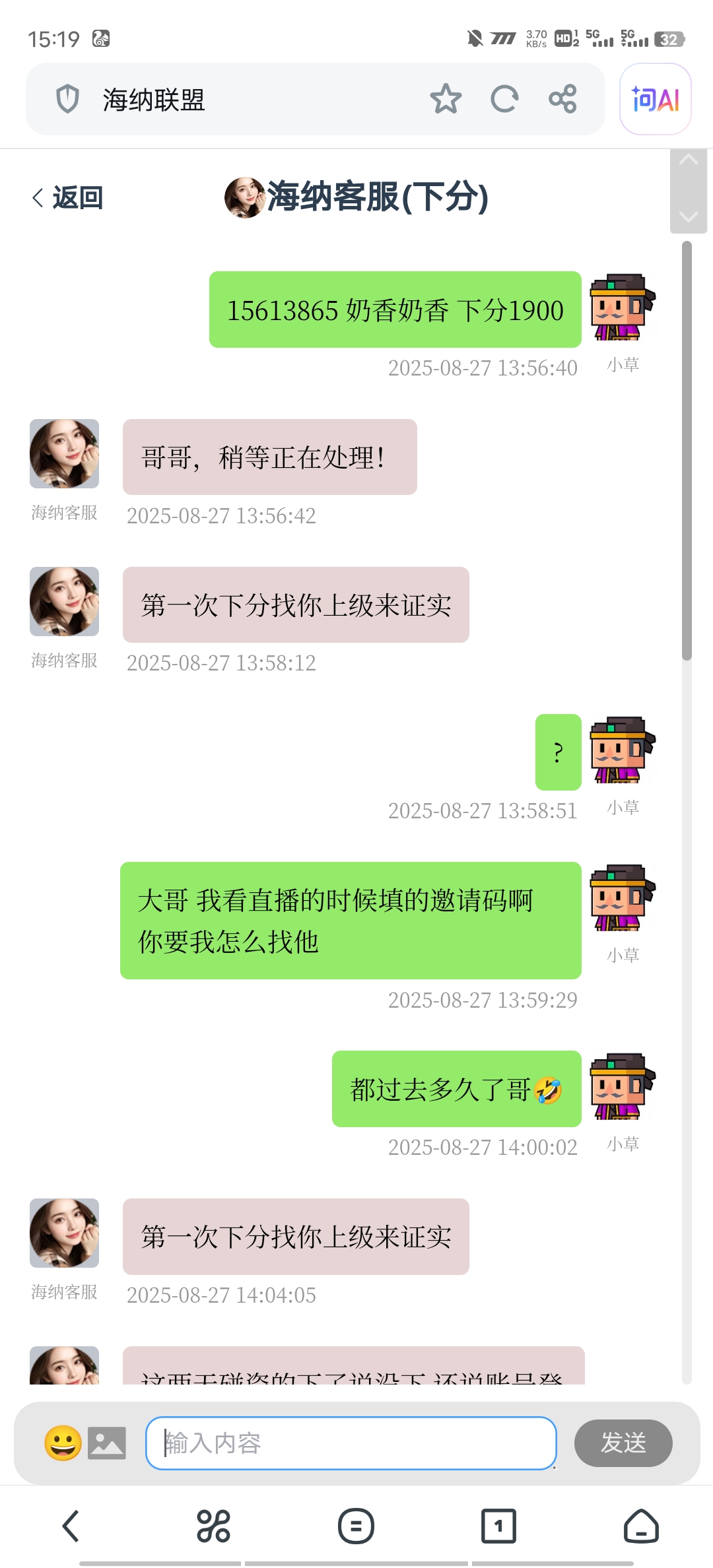Open the app grid icon in bottom navigation
The width and height of the screenshot is (713, 1568).
pos(213,1526)
